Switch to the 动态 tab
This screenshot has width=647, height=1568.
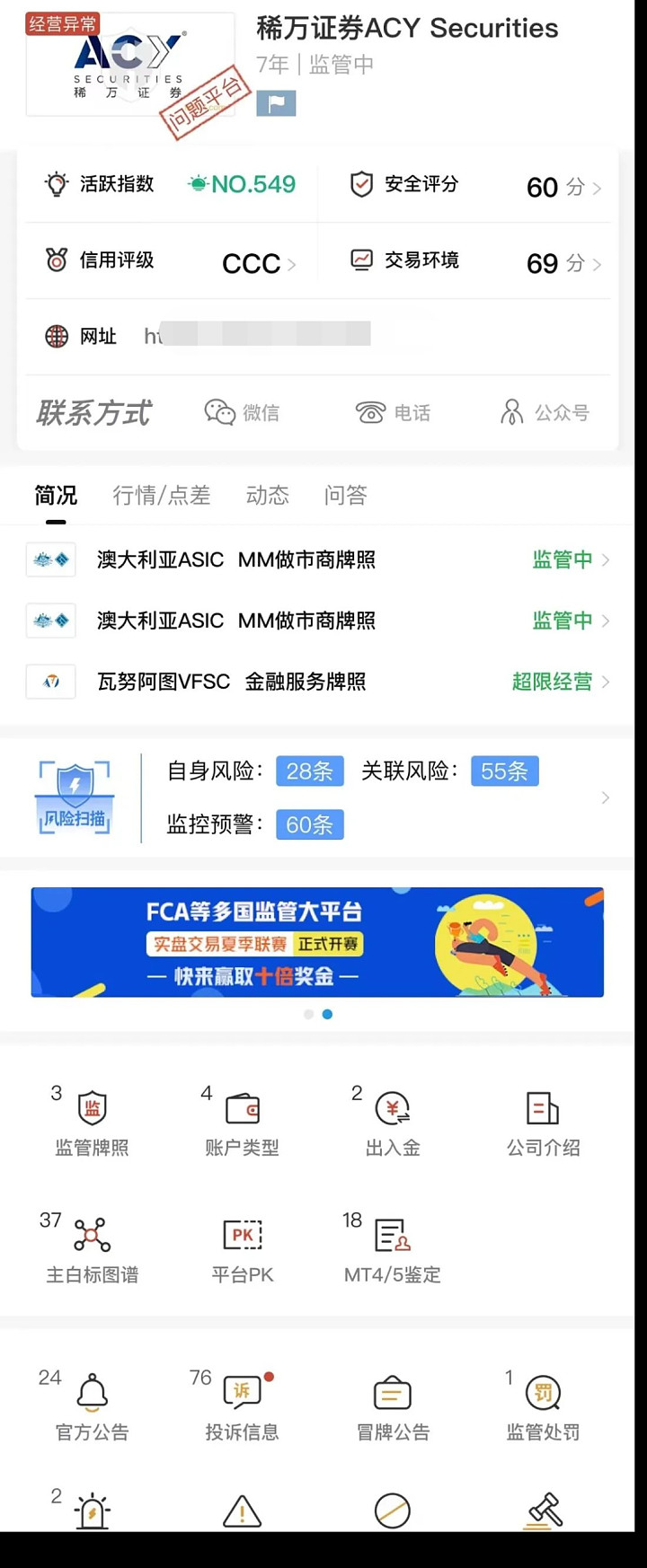pyautogui.click(x=268, y=495)
